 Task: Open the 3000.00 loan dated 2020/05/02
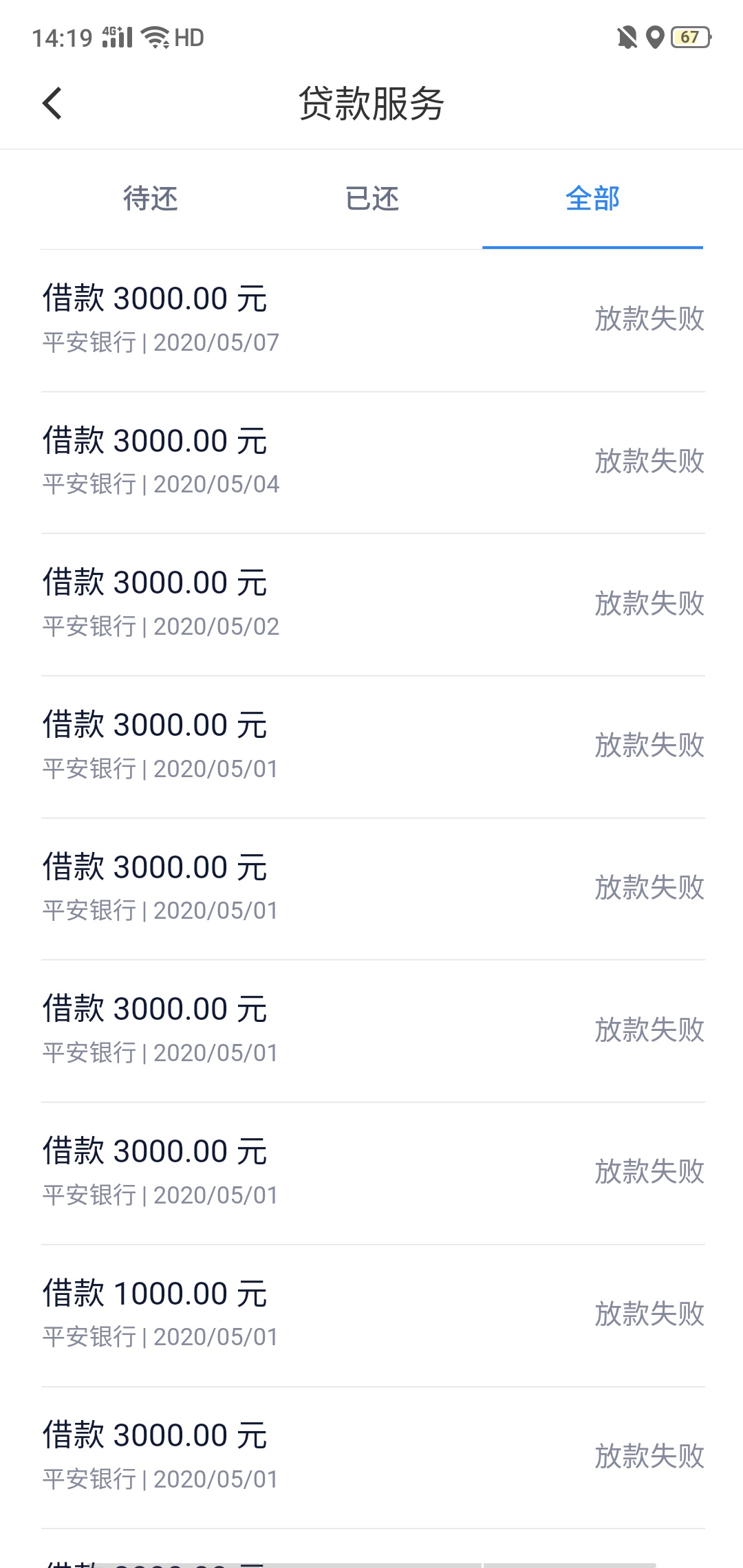[x=373, y=605]
